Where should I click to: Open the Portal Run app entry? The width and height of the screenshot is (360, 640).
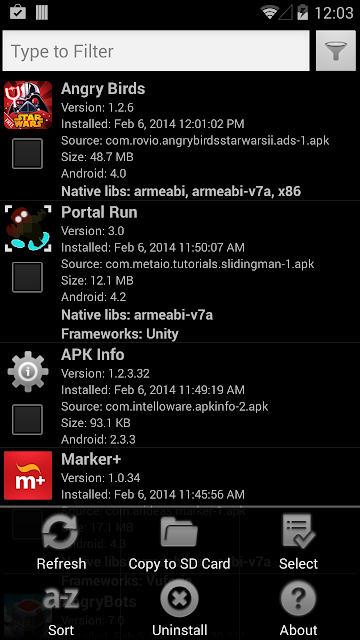click(x=180, y=271)
